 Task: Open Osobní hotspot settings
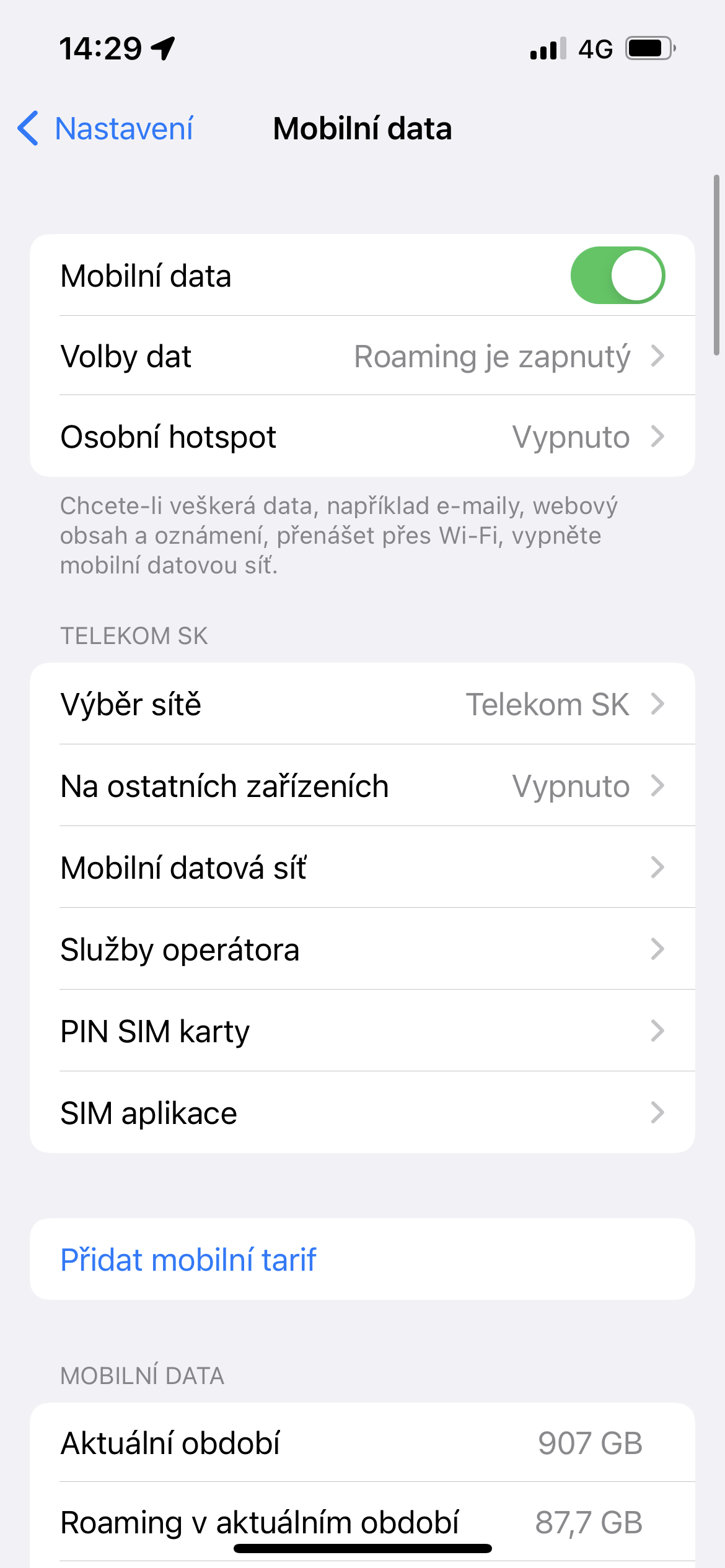click(362, 437)
